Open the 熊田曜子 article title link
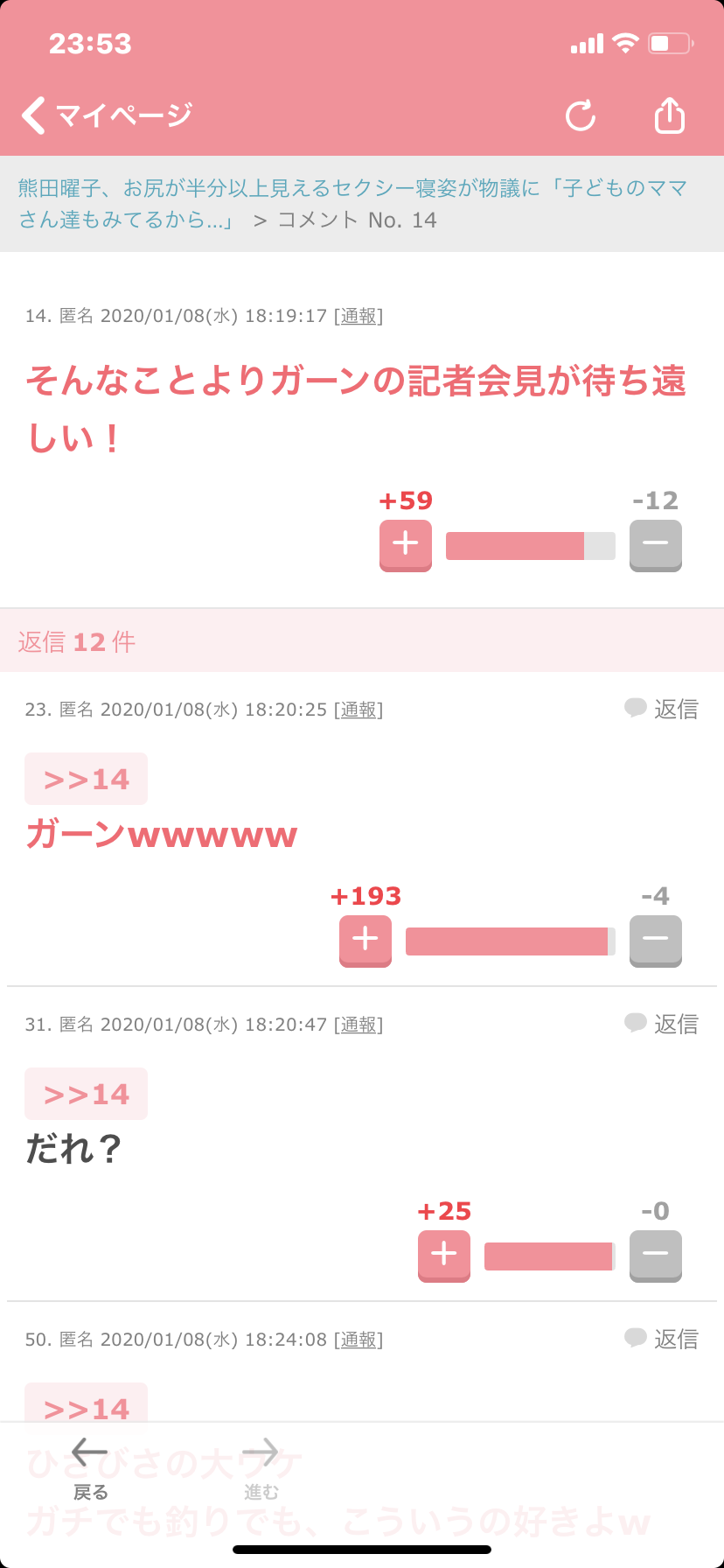The image size is (724, 1568). point(352,203)
